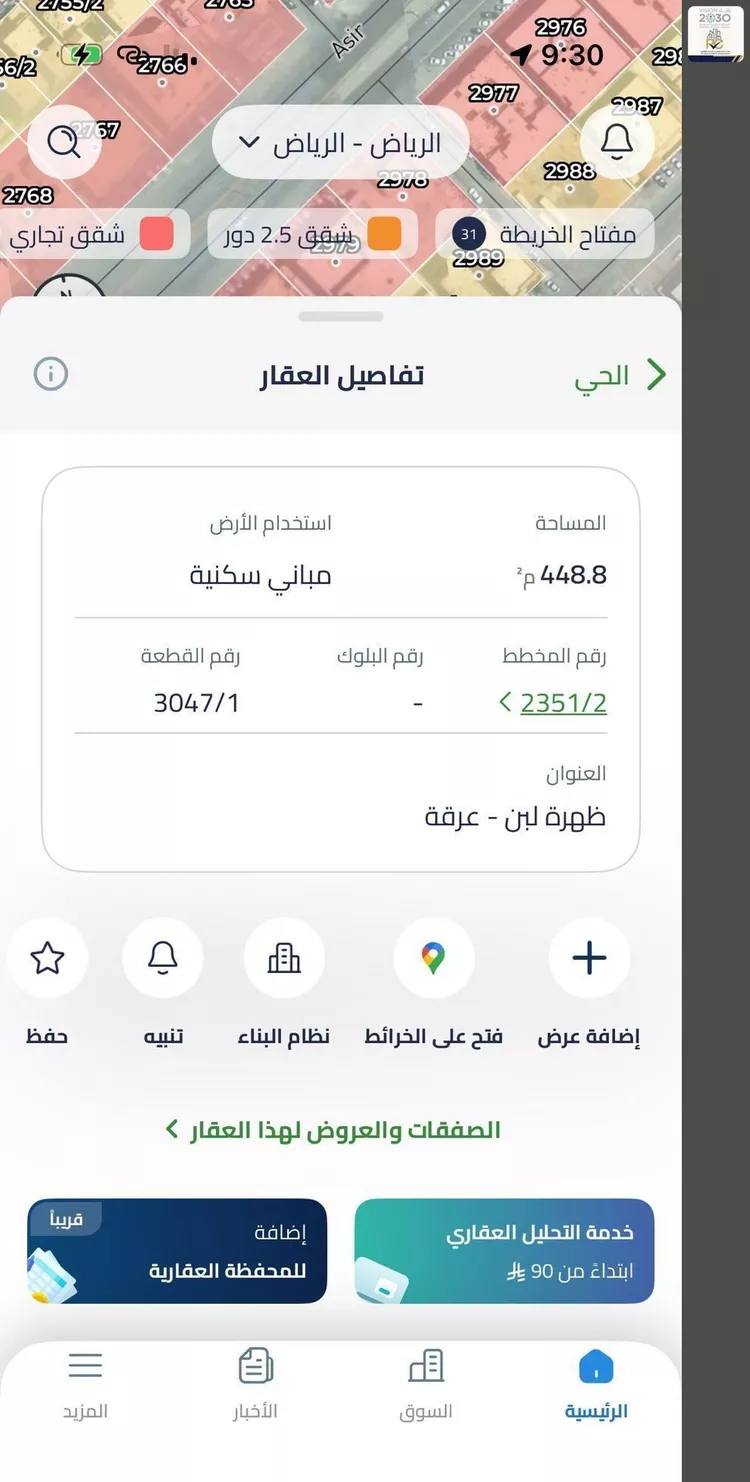
Task: Set an alert using the تنبيه bell icon
Action: 163,958
